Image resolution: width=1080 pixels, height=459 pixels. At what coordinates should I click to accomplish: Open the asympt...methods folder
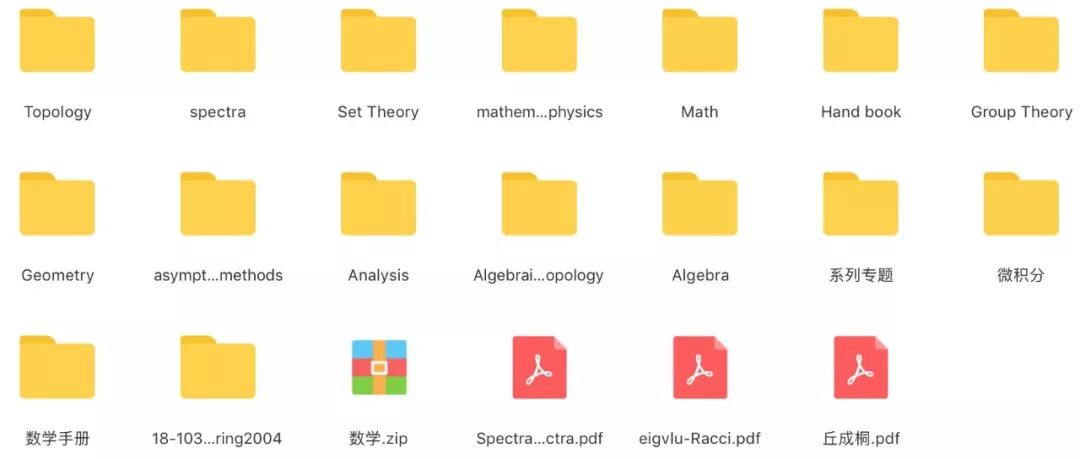tap(218, 205)
